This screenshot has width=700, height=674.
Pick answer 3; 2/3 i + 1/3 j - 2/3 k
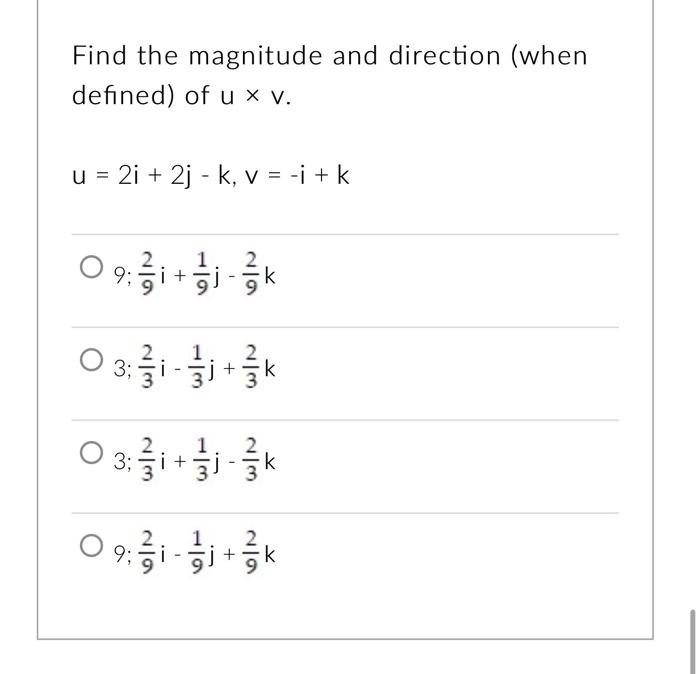[x=91, y=455]
